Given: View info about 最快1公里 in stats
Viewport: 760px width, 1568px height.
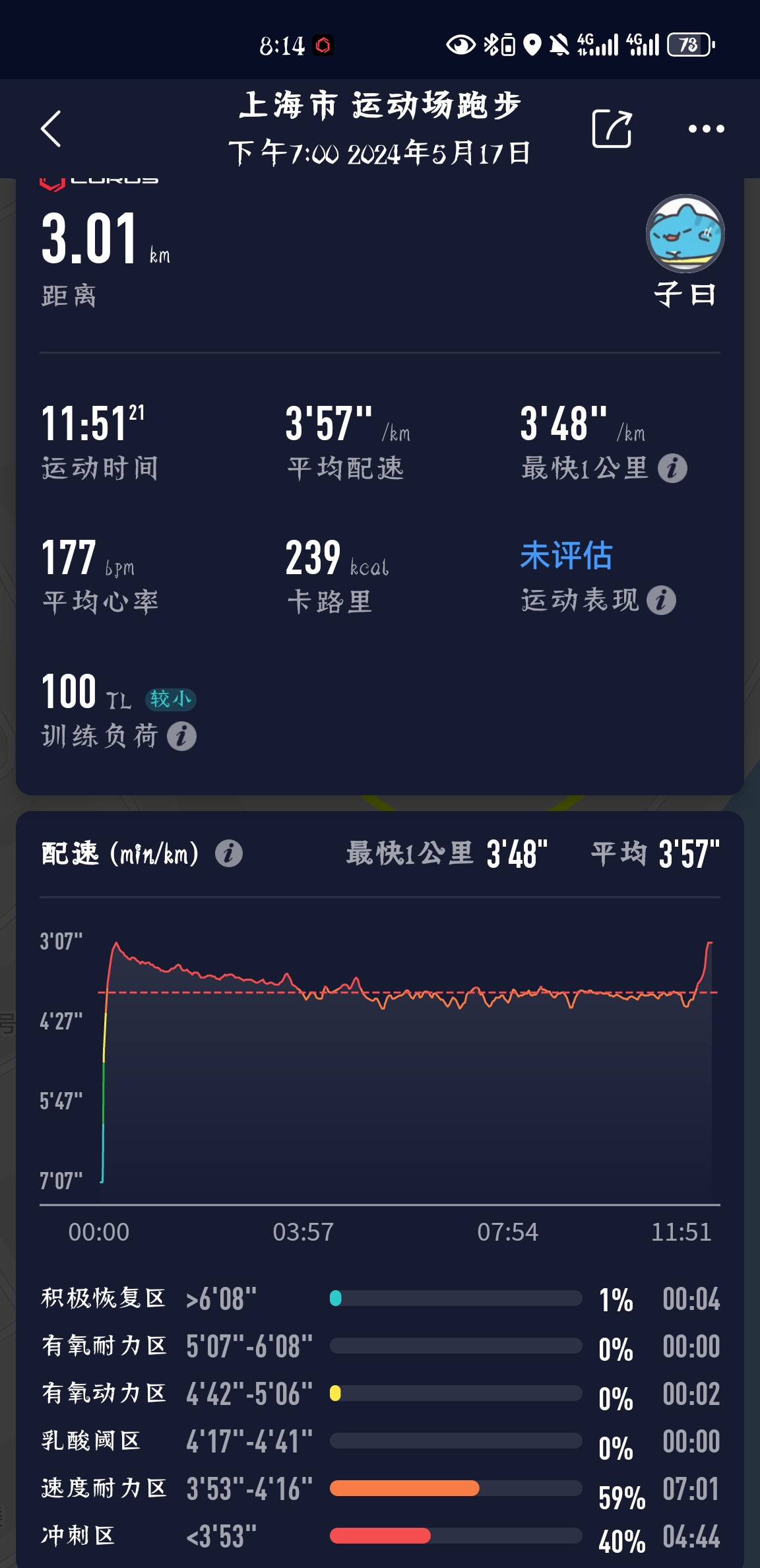Looking at the screenshot, I should [x=672, y=469].
